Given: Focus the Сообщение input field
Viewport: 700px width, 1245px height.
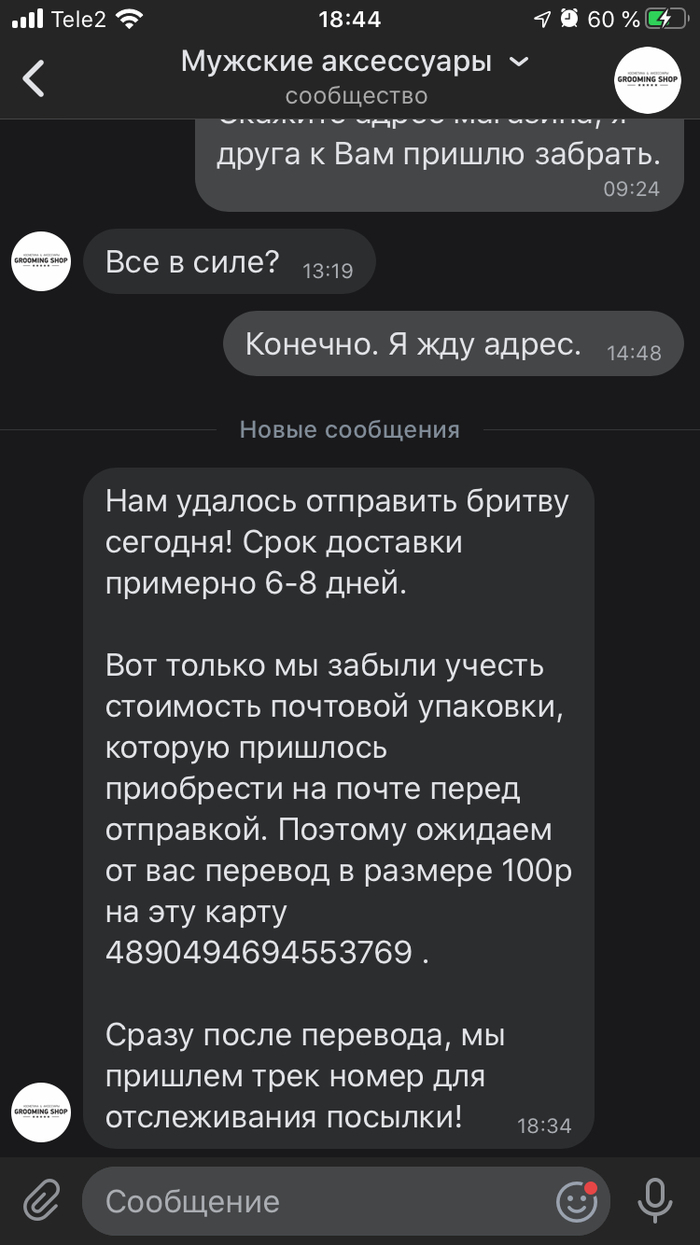Looking at the screenshot, I should point(320,1200).
